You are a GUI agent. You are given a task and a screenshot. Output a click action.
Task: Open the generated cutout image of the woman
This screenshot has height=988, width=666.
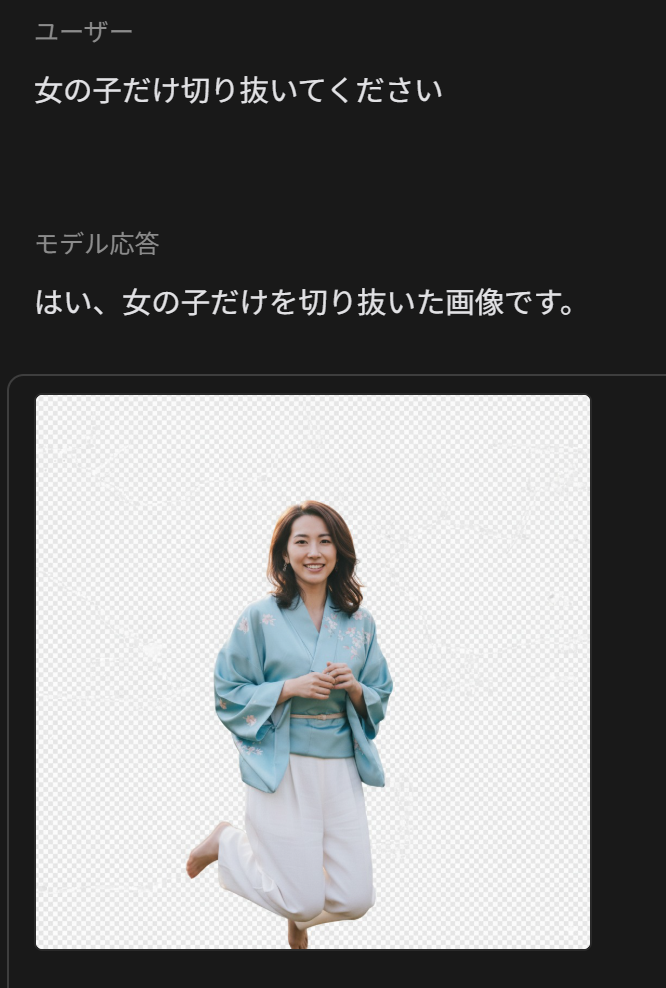click(x=313, y=671)
